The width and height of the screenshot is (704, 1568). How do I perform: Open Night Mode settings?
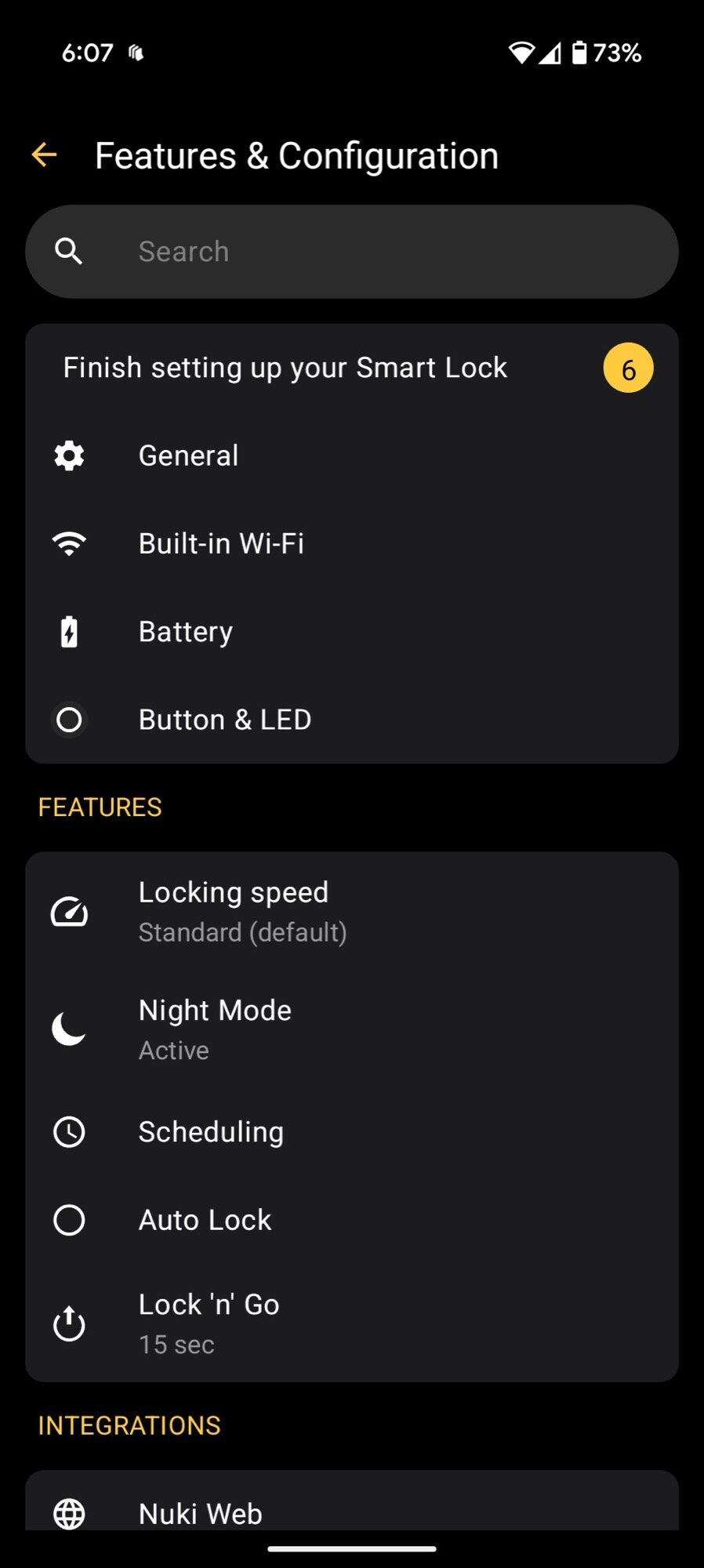tap(351, 1029)
